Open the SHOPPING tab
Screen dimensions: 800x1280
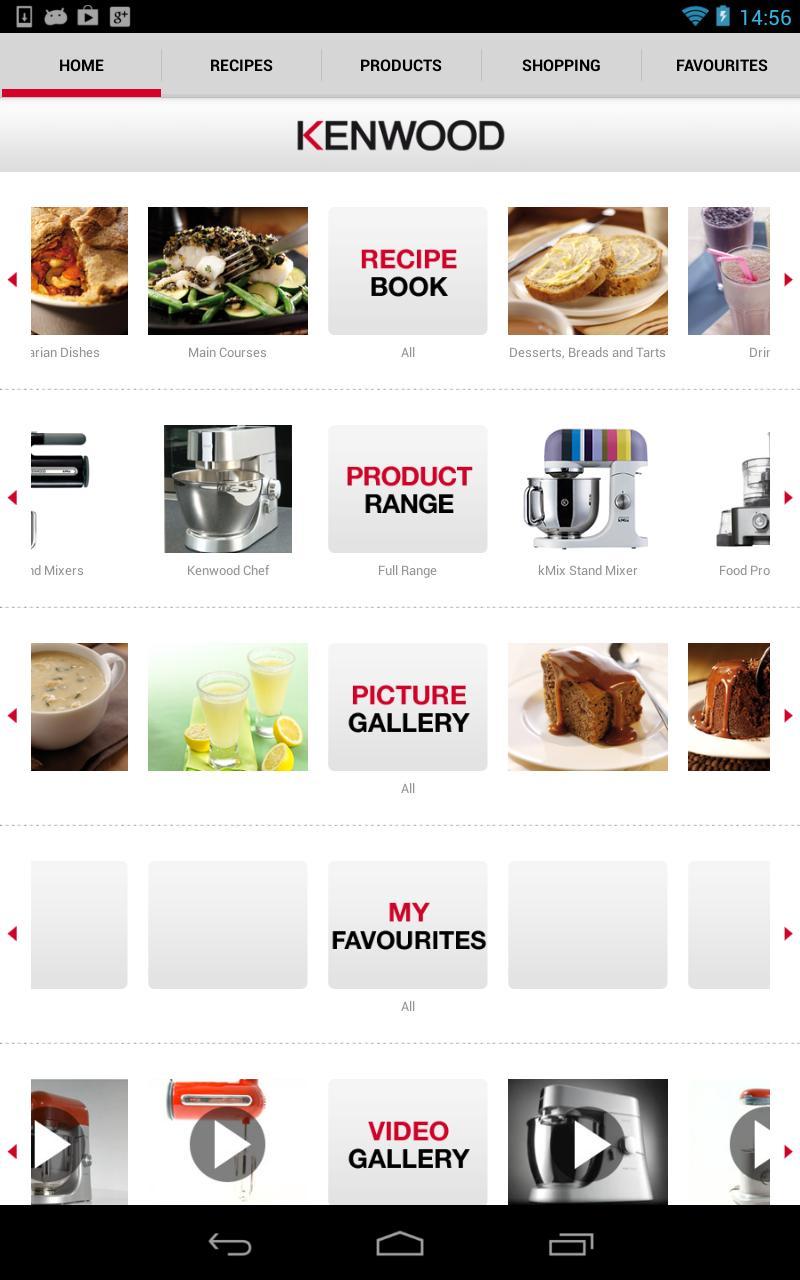[x=561, y=65]
